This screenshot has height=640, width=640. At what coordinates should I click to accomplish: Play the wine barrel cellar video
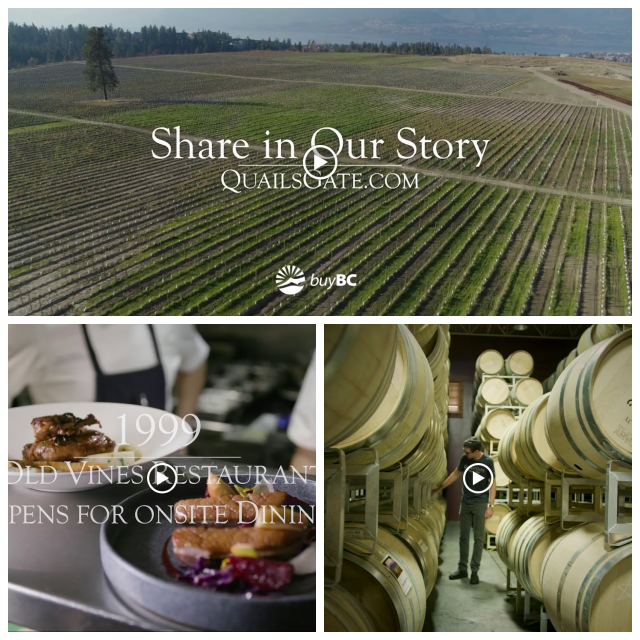click(x=478, y=478)
